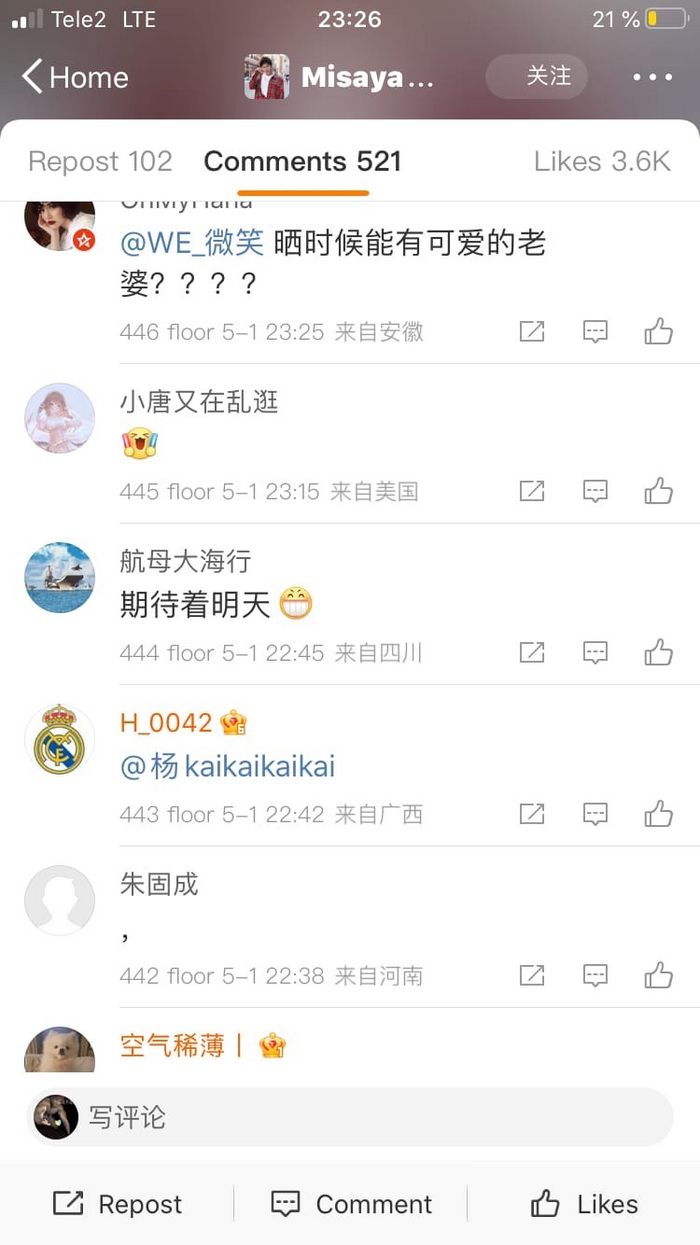Open H_0042's profile name
Image resolution: width=700 pixels, height=1245 pixels.
click(166, 722)
